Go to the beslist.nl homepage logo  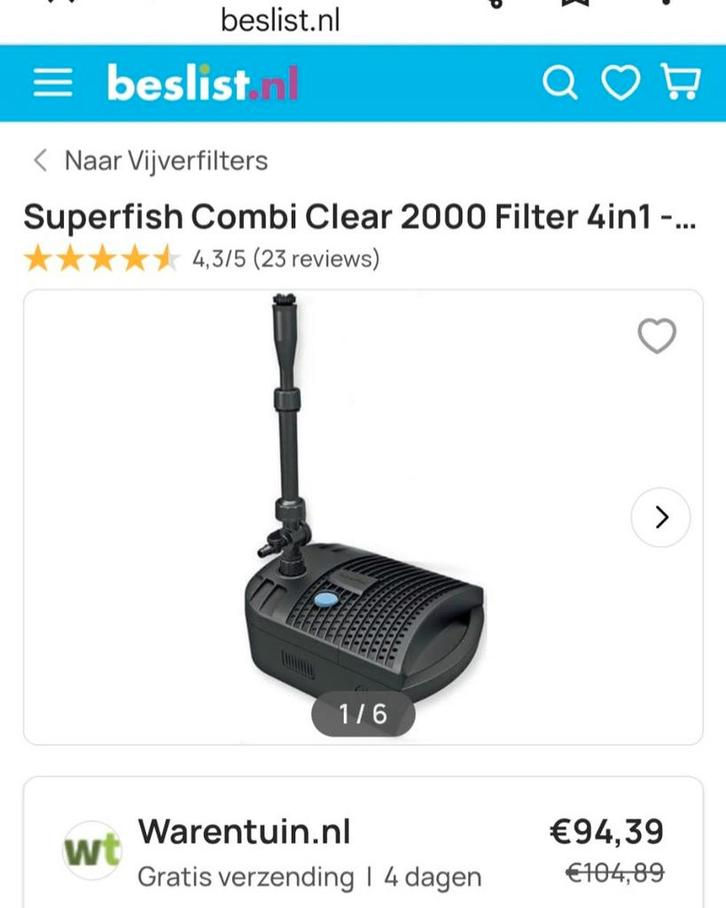(x=203, y=84)
